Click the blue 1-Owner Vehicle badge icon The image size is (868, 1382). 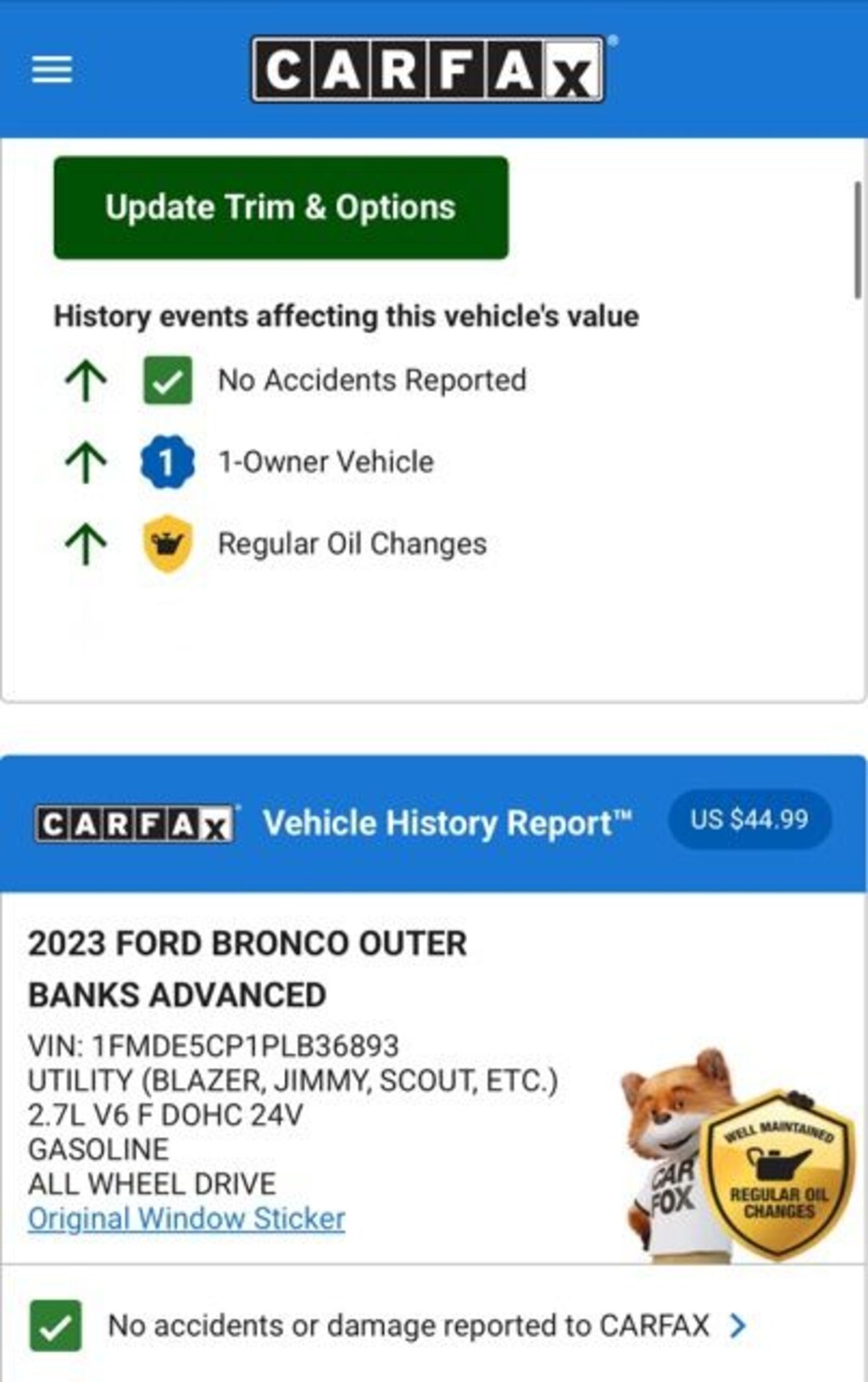(169, 460)
